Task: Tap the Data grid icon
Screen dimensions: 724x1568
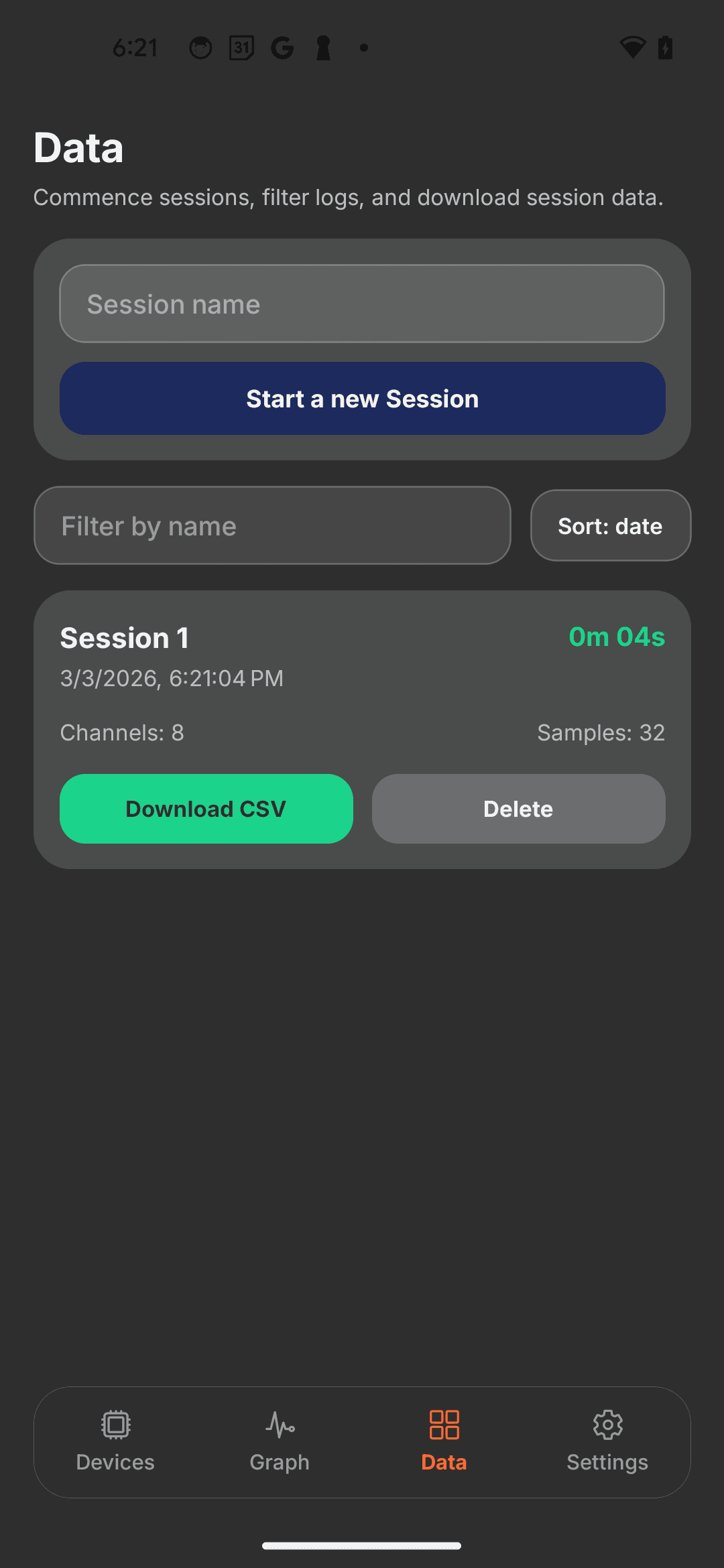Action: tap(444, 1425)
